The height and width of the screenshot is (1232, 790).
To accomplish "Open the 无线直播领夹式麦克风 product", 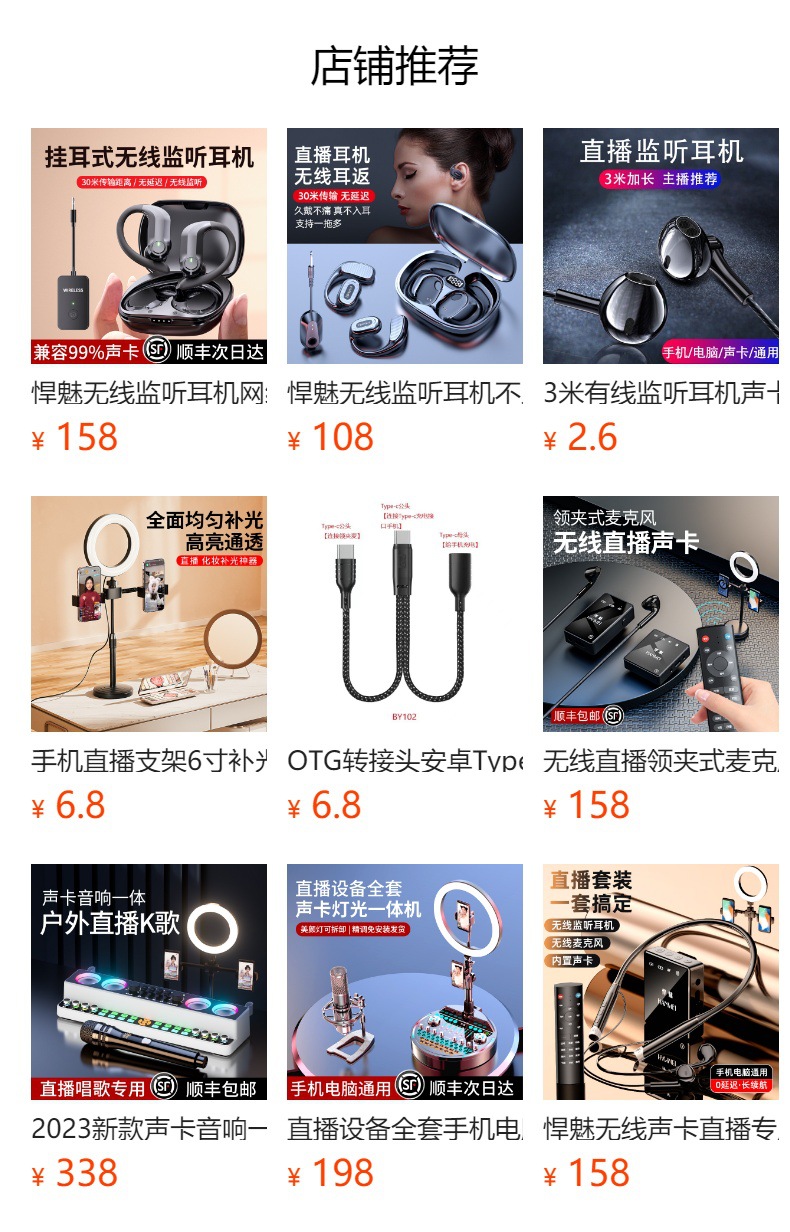I will (x=661, y=614).
